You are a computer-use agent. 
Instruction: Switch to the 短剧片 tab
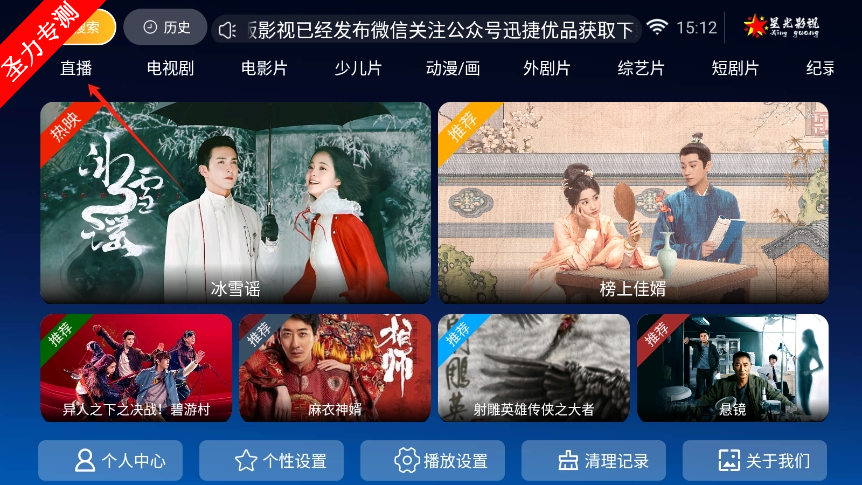pyautogui.click(x=735, y=69)
